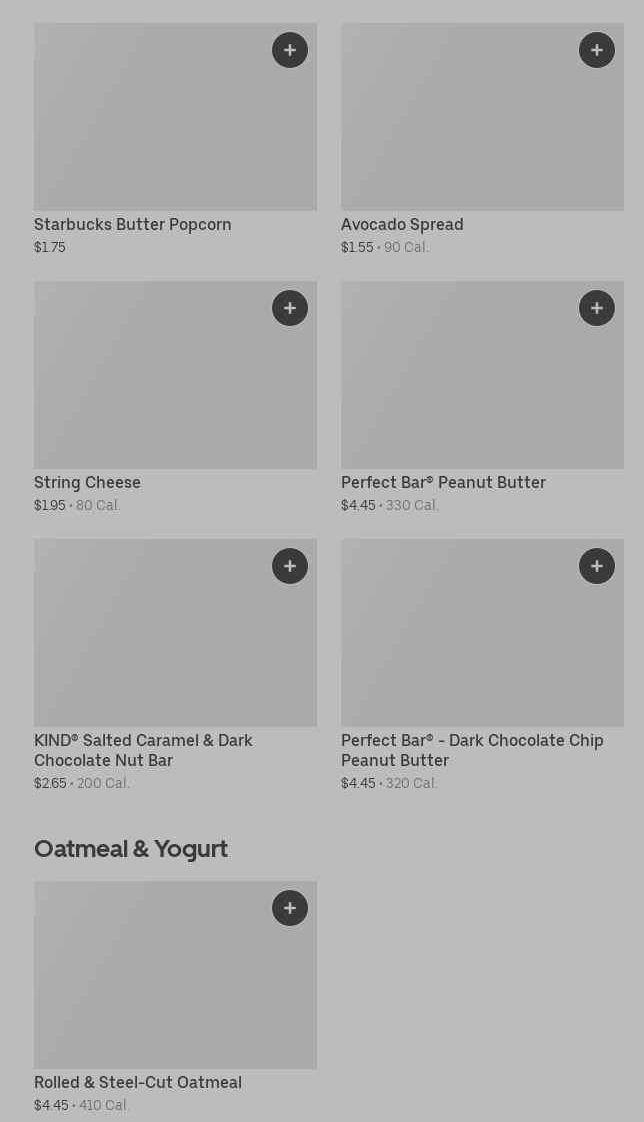Image resolution: width=644 pixels, height=1122 pixels.
Task: Add KIND Salted Caramel Nut Bar
Action: (290, 566)
